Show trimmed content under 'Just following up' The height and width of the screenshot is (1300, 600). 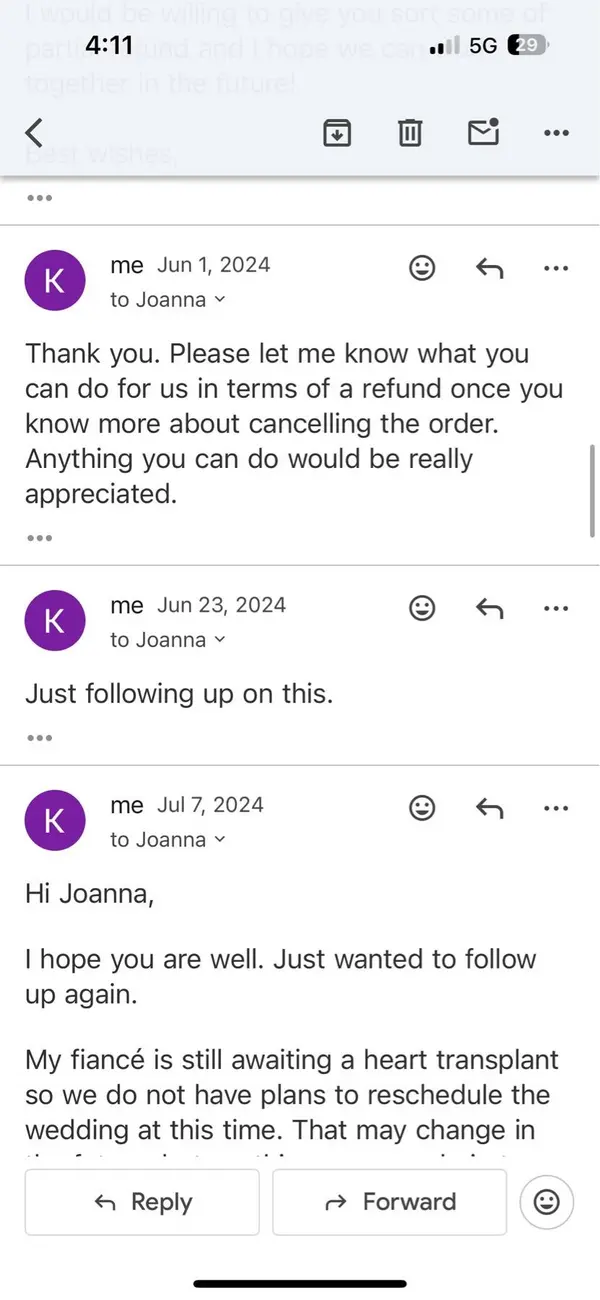pos(39,738)
